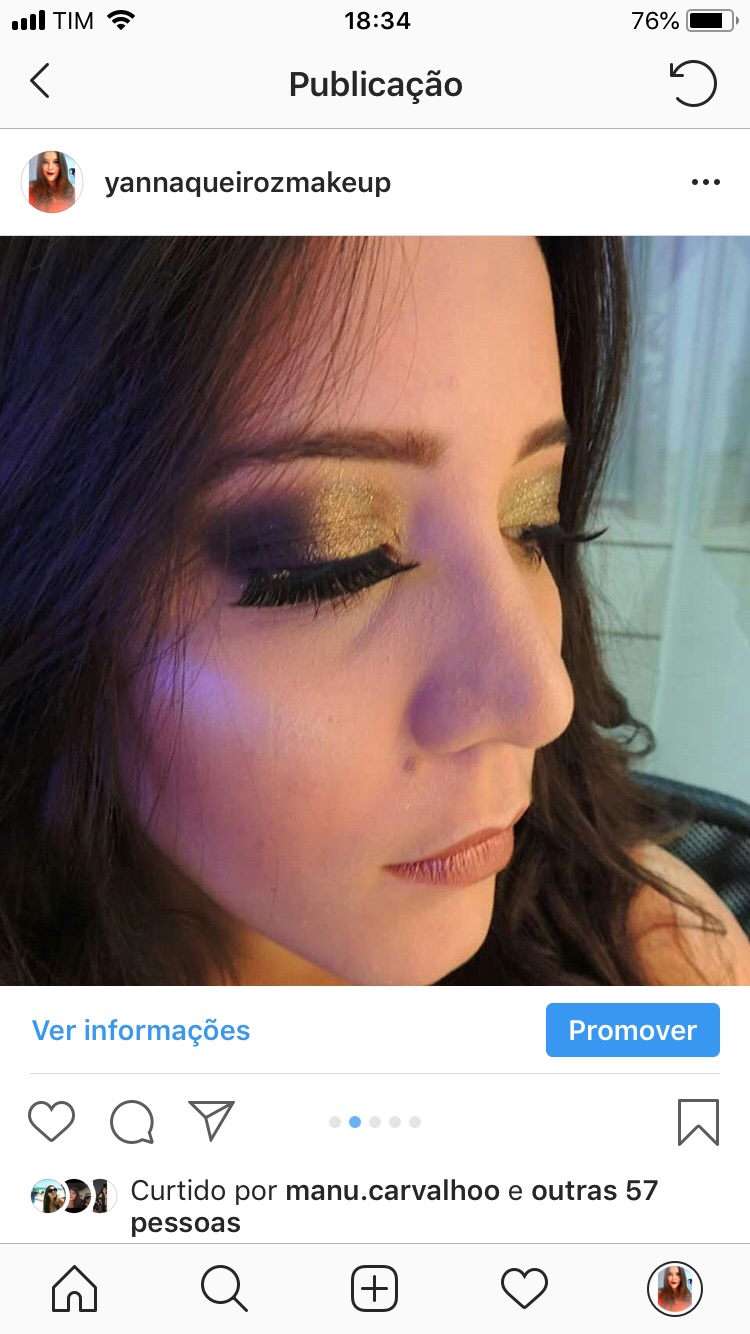750x1334 pixels.
Task: Open the Activity heart tab
Action: click(525, 1288)
